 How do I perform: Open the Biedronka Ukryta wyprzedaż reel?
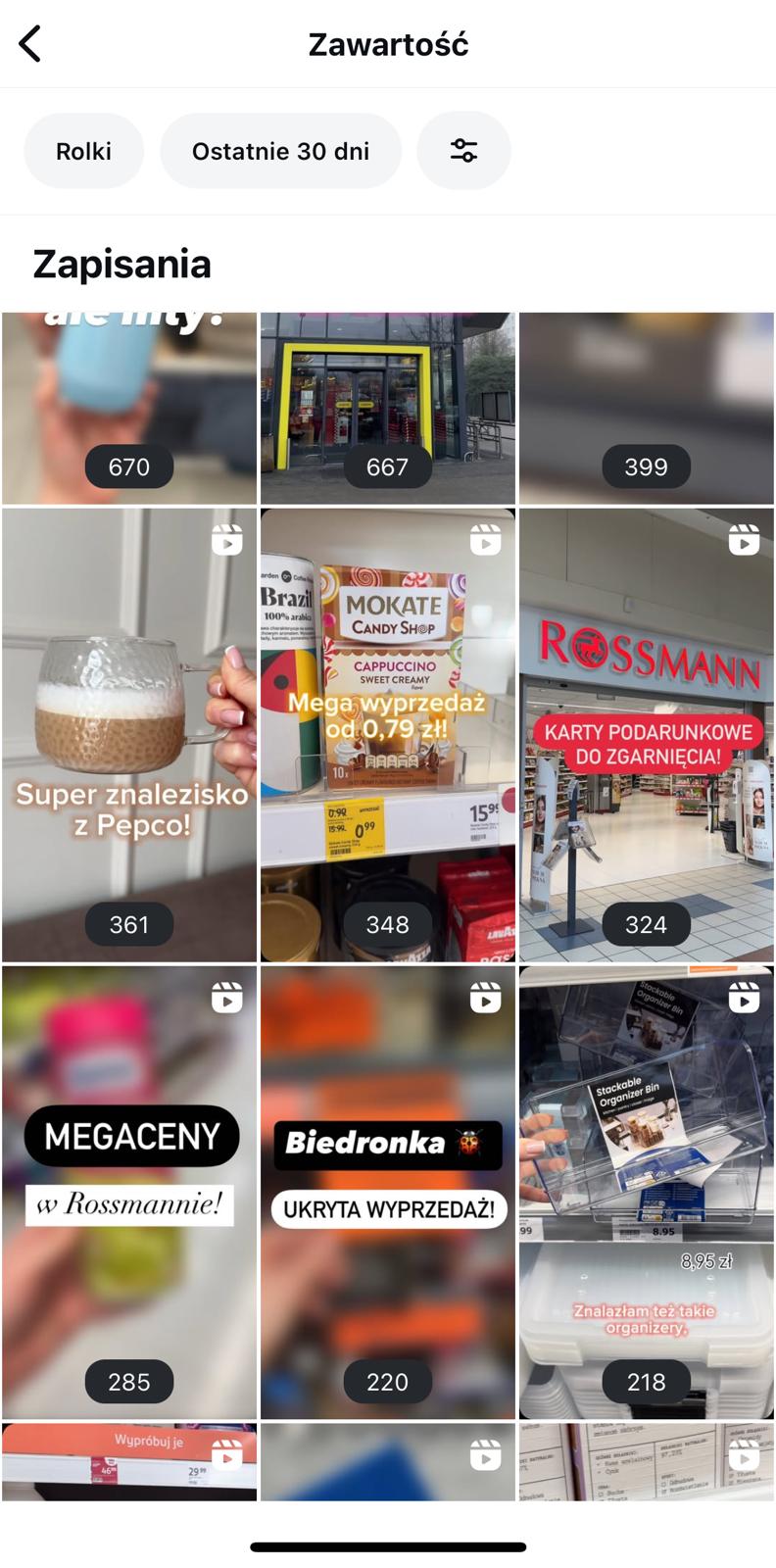click(x=387, y=1191)
